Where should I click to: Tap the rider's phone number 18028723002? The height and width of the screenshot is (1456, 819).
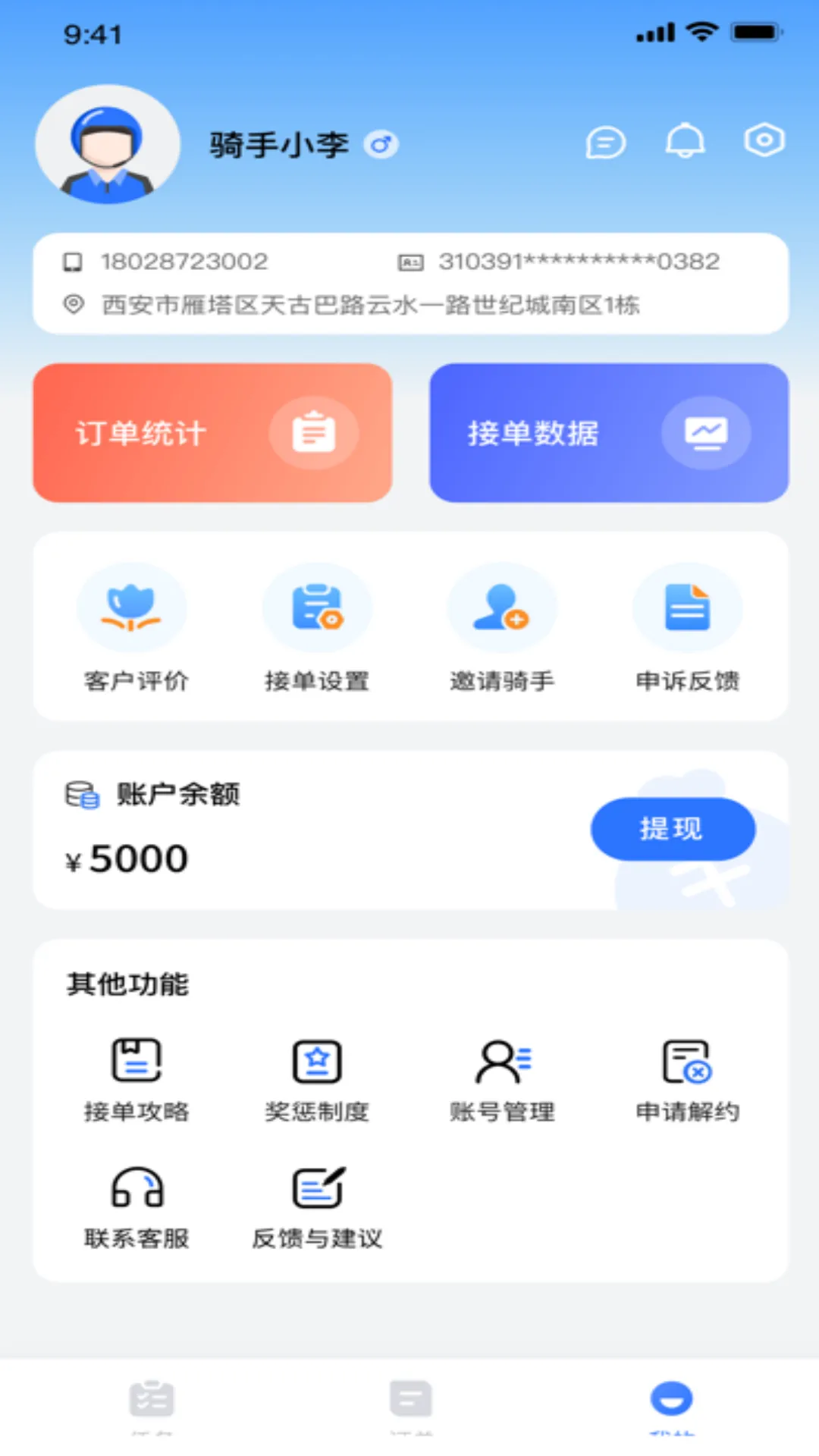(182, 261)
